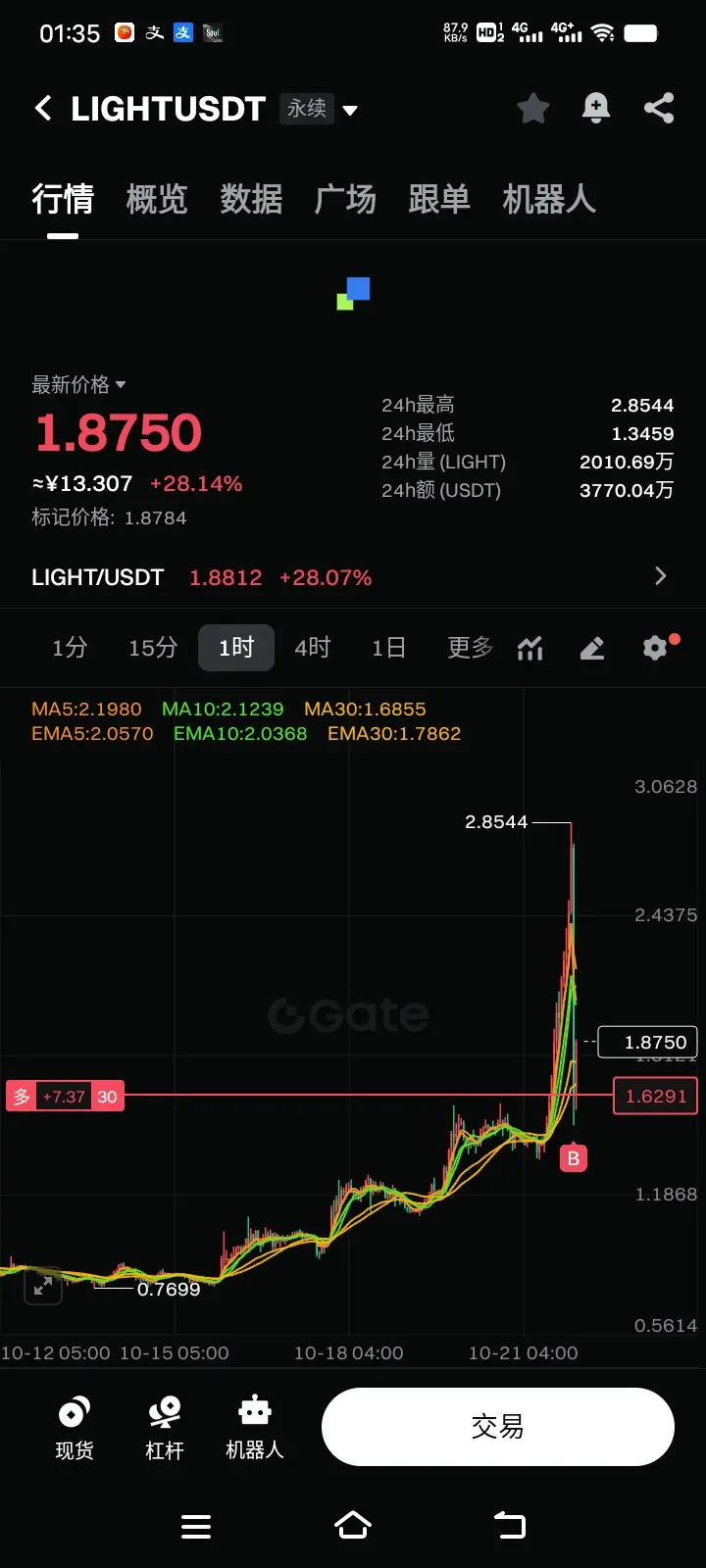Switch to the 概览 tab
This screenshot has height=1568, width=706.
coord(157,200)
